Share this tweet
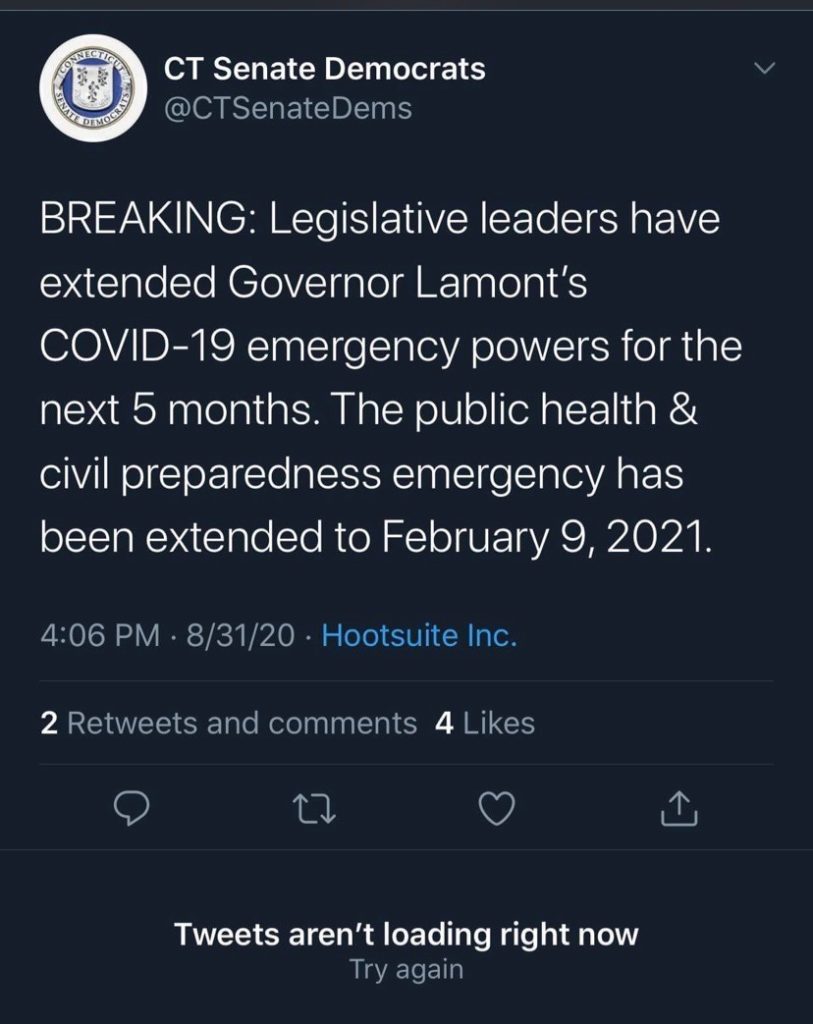Image resolution: width=813 pixels, height=1024 pixels. (x=679, y=809)
